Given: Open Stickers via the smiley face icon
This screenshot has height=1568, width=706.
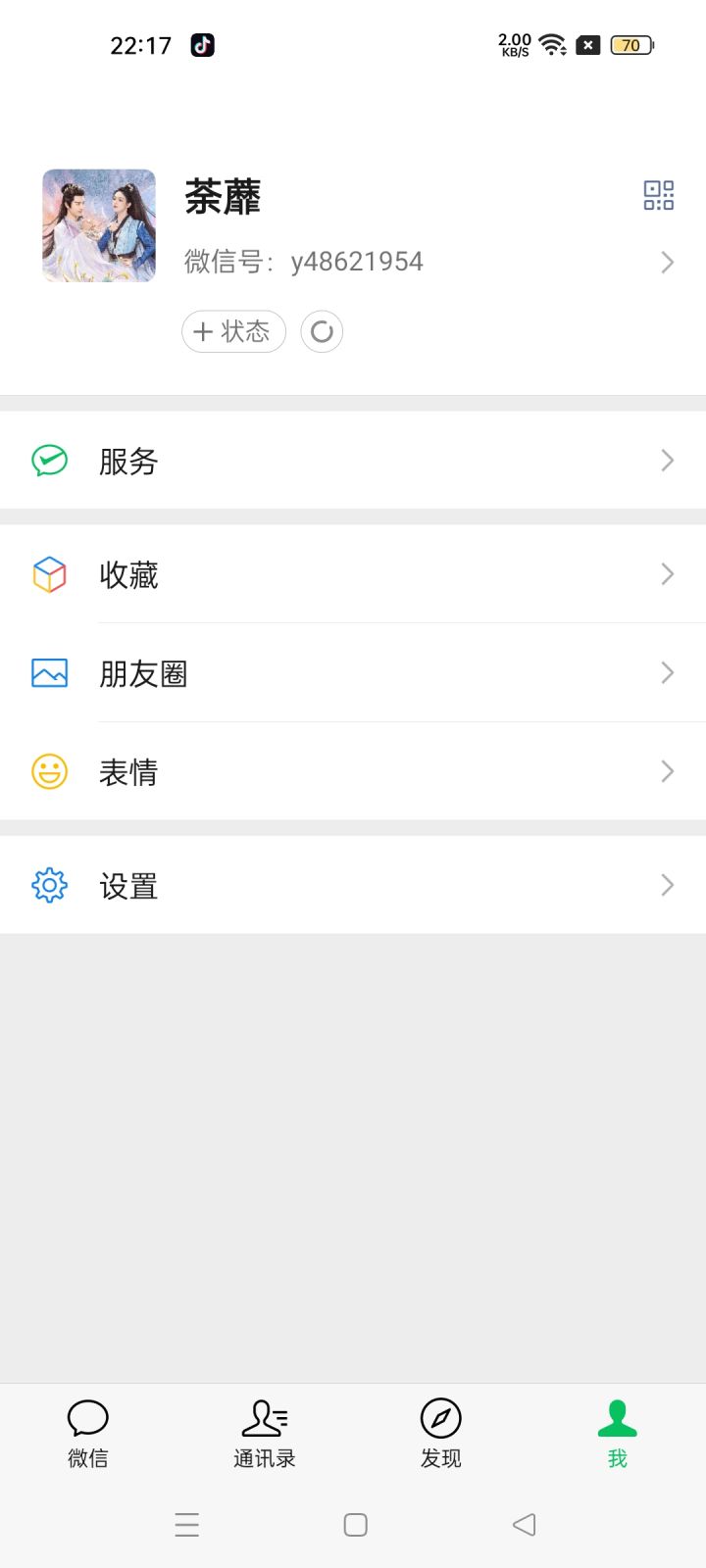Looking at the screenshot, I should click(49, 771).
